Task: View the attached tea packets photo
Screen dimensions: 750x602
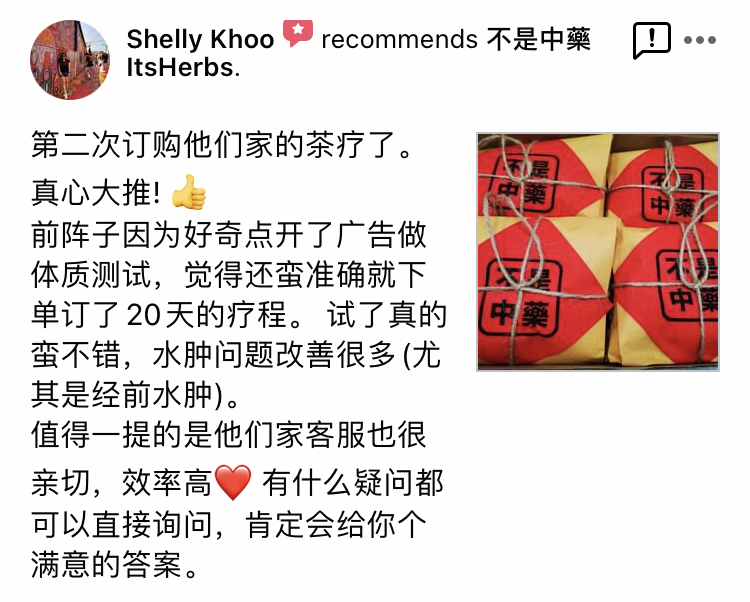Action: point(597,251)
